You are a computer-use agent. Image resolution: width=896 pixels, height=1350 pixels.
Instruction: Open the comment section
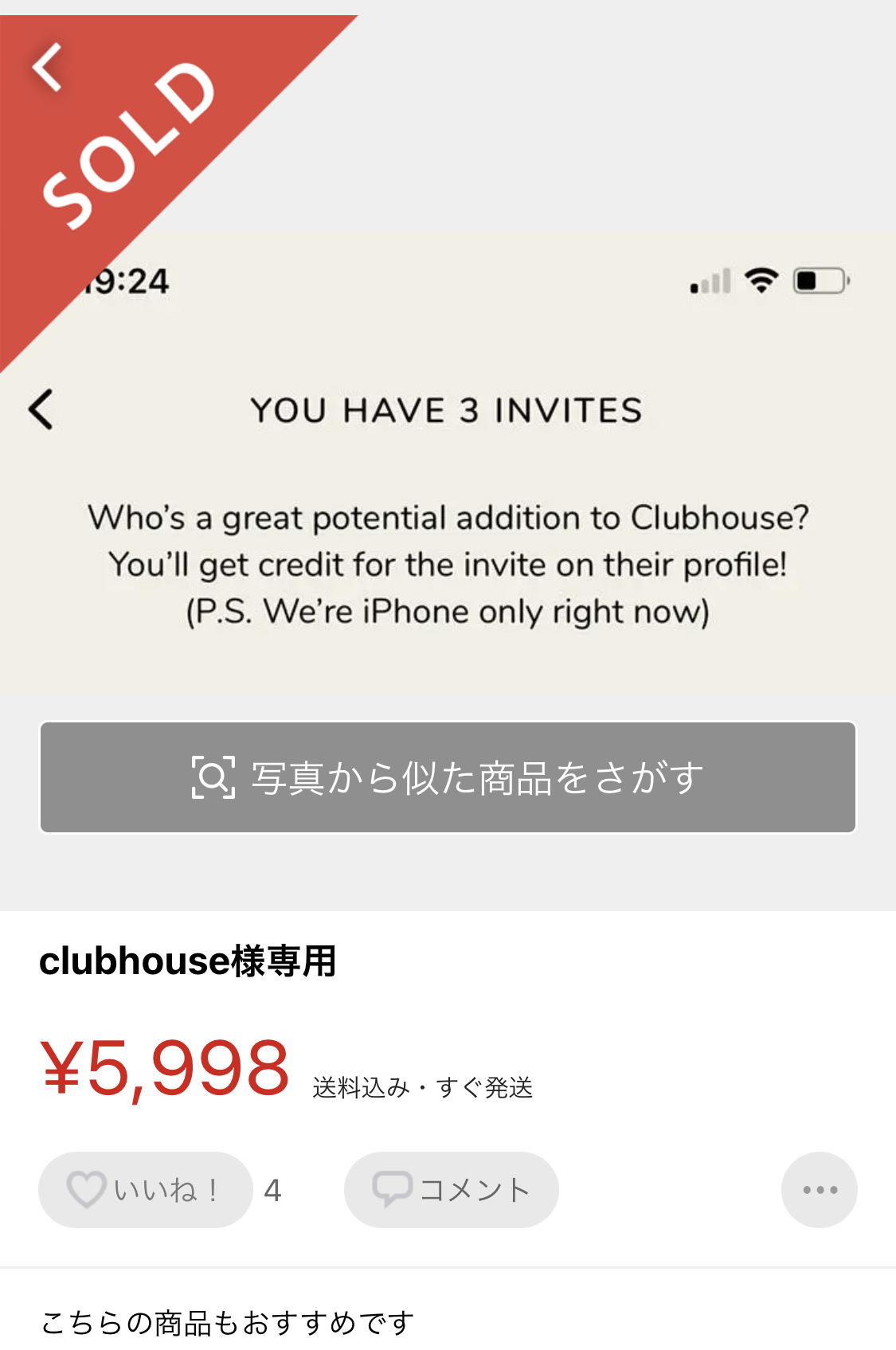coord(451,1190)
